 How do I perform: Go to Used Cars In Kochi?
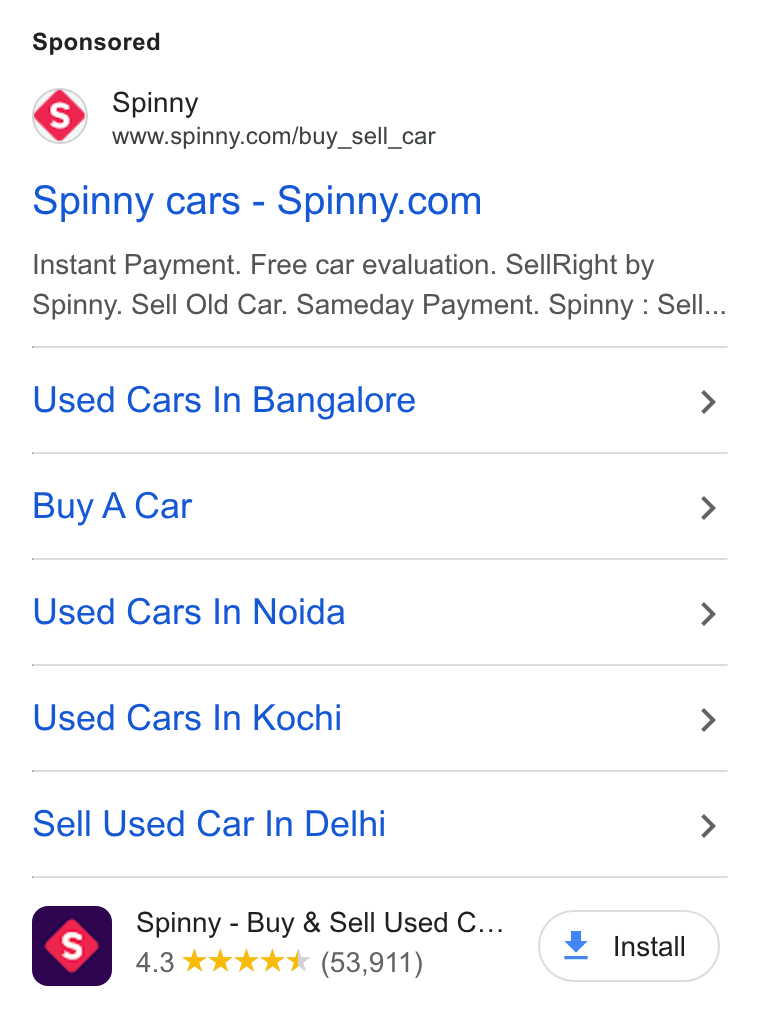380,718
